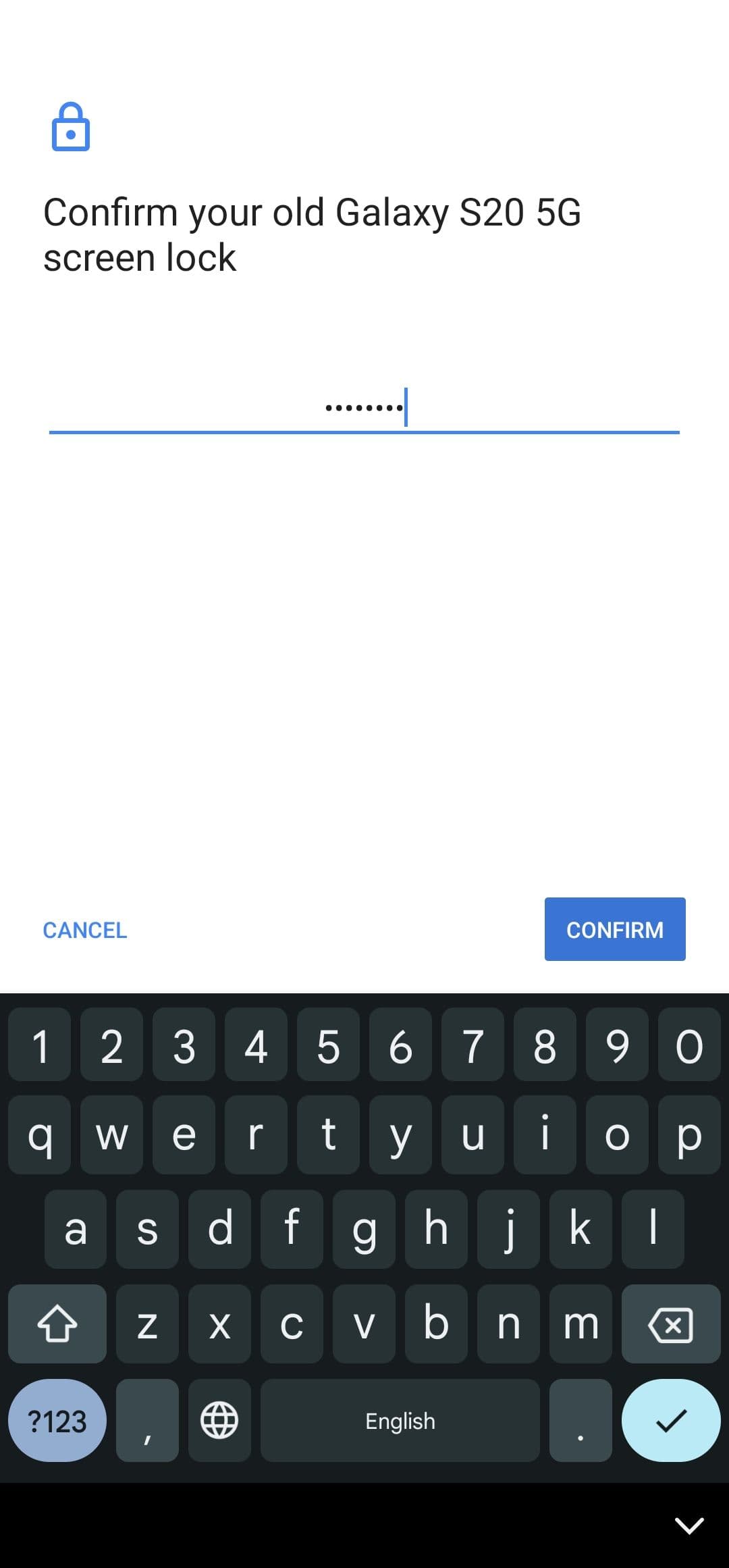Delete last character with backspace key
Screen dimensions: 729x1568
click(670, 1324)
